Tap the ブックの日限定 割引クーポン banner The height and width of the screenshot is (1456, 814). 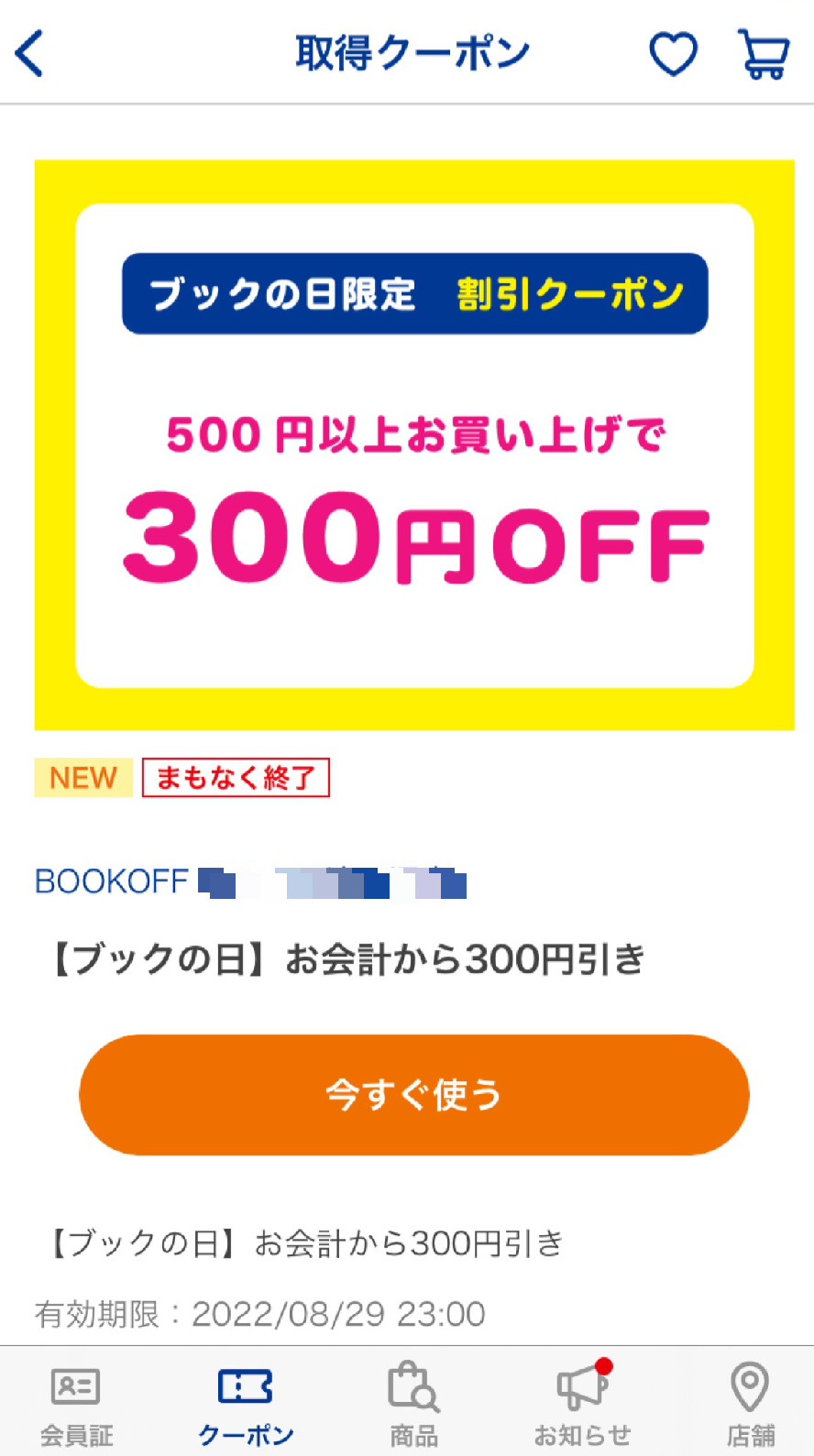[x=413, y=295]
